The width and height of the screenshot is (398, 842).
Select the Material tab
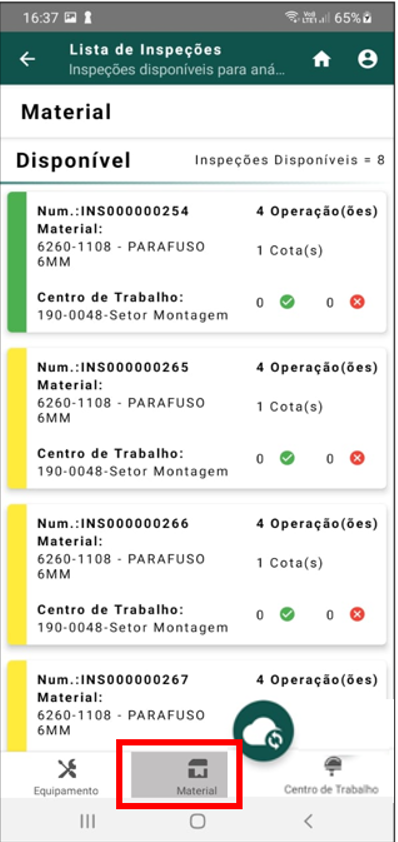point(179,775)
